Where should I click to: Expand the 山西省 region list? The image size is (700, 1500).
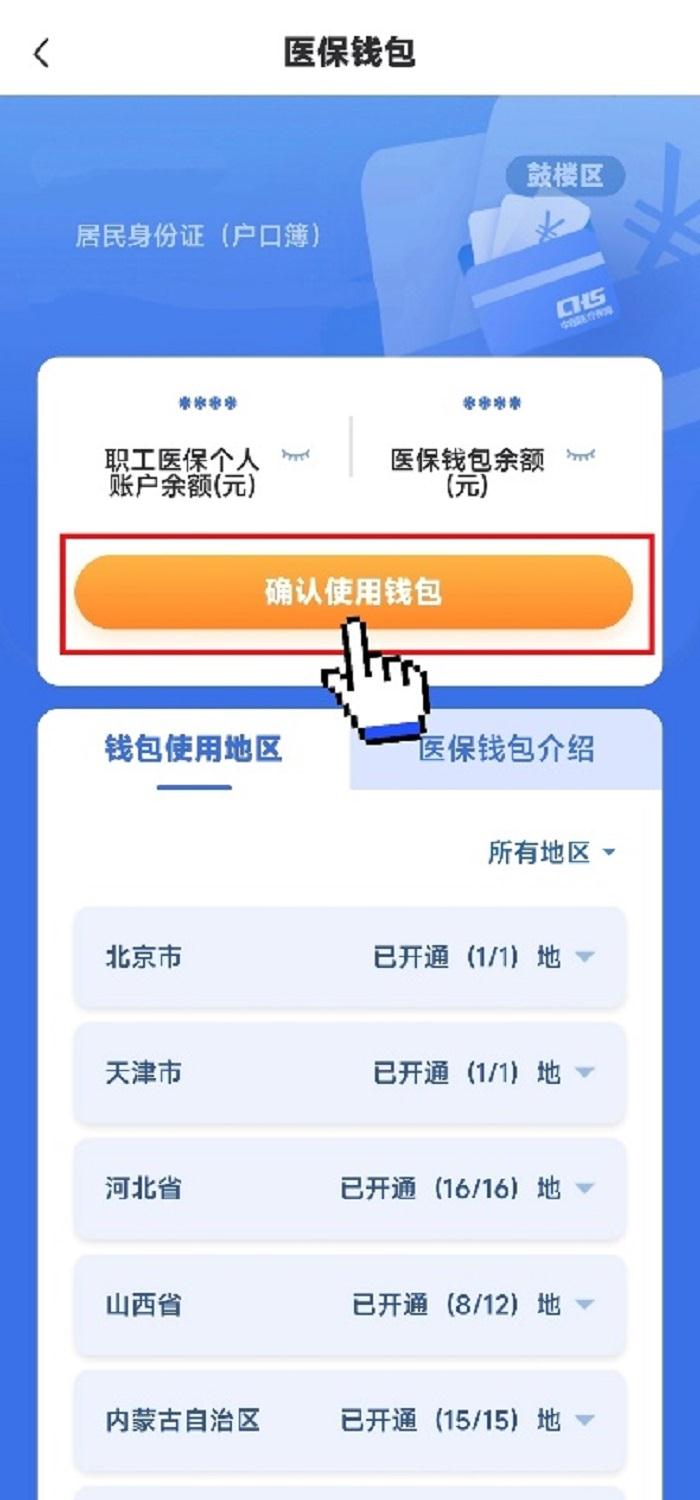point(584,1305)
